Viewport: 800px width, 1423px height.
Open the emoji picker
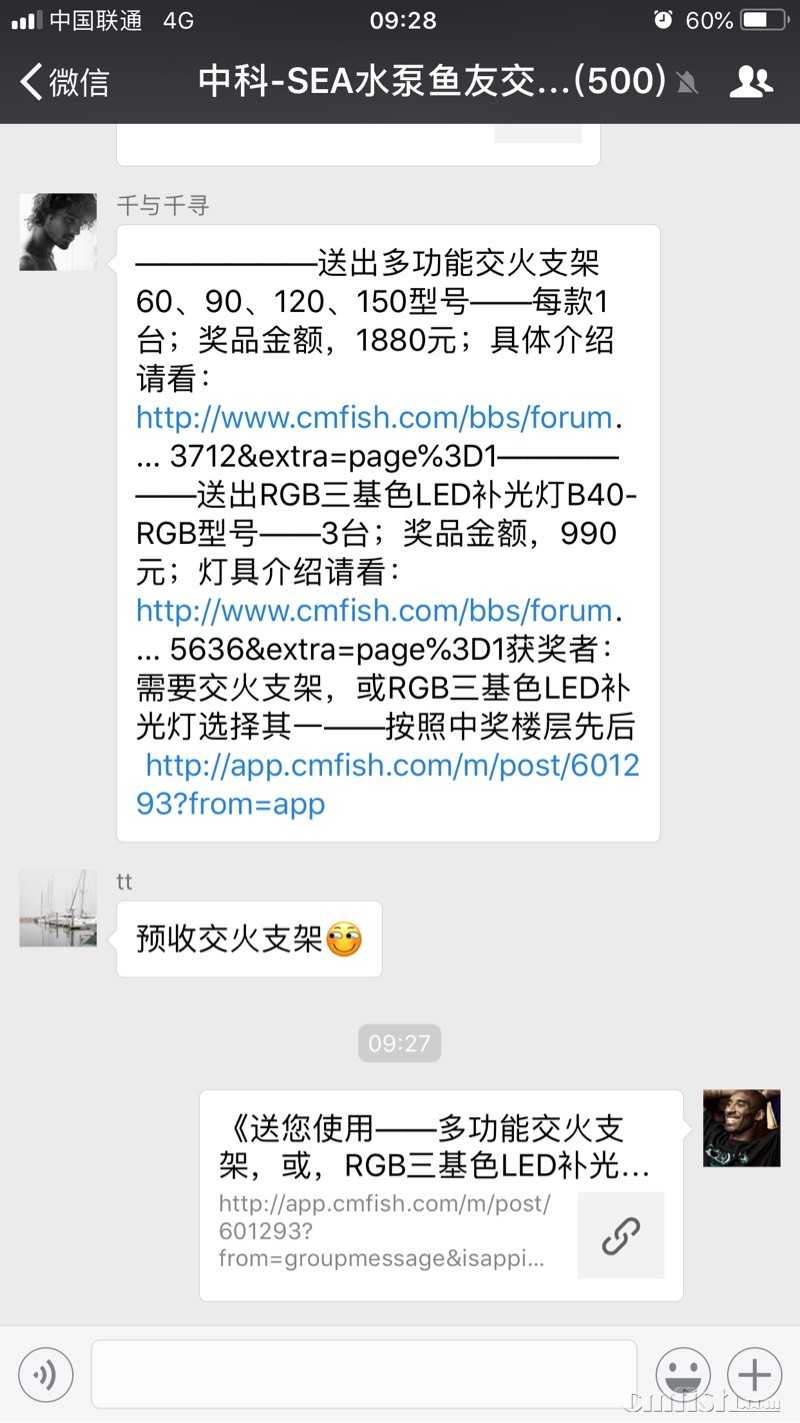683,1375
